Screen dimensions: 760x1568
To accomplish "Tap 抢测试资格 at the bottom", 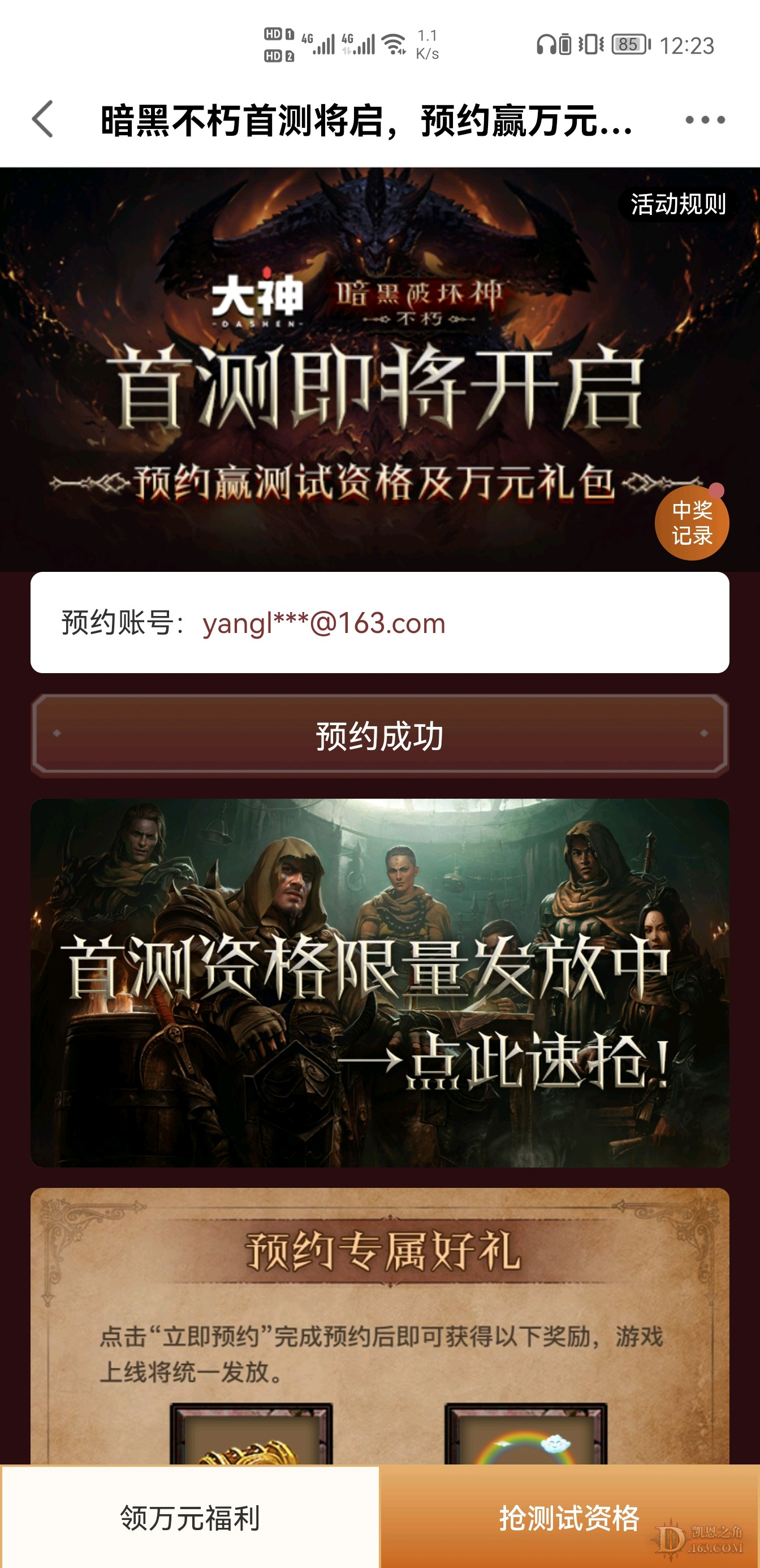I will point(569,1517).
